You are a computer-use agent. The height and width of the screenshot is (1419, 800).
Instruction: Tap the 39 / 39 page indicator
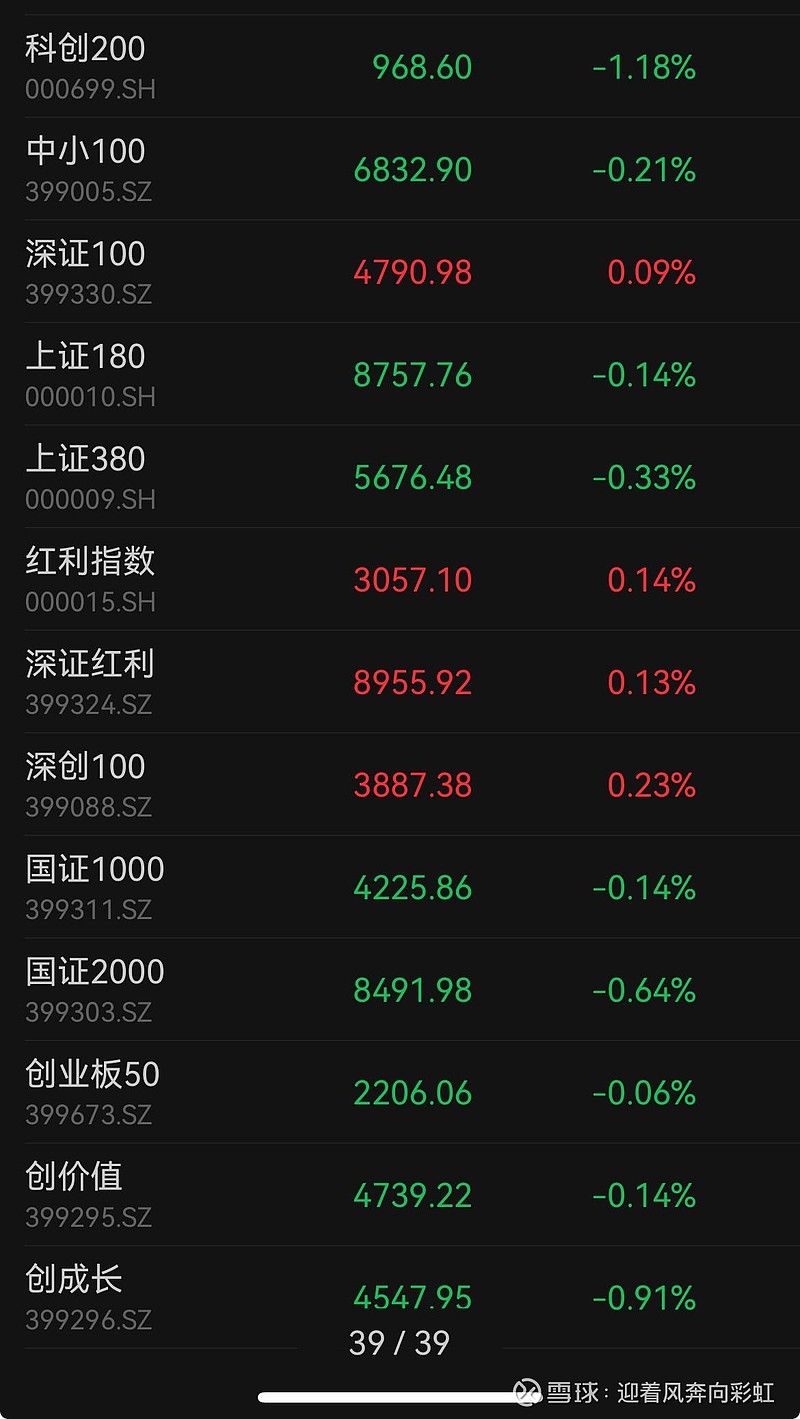(399, 1343)
